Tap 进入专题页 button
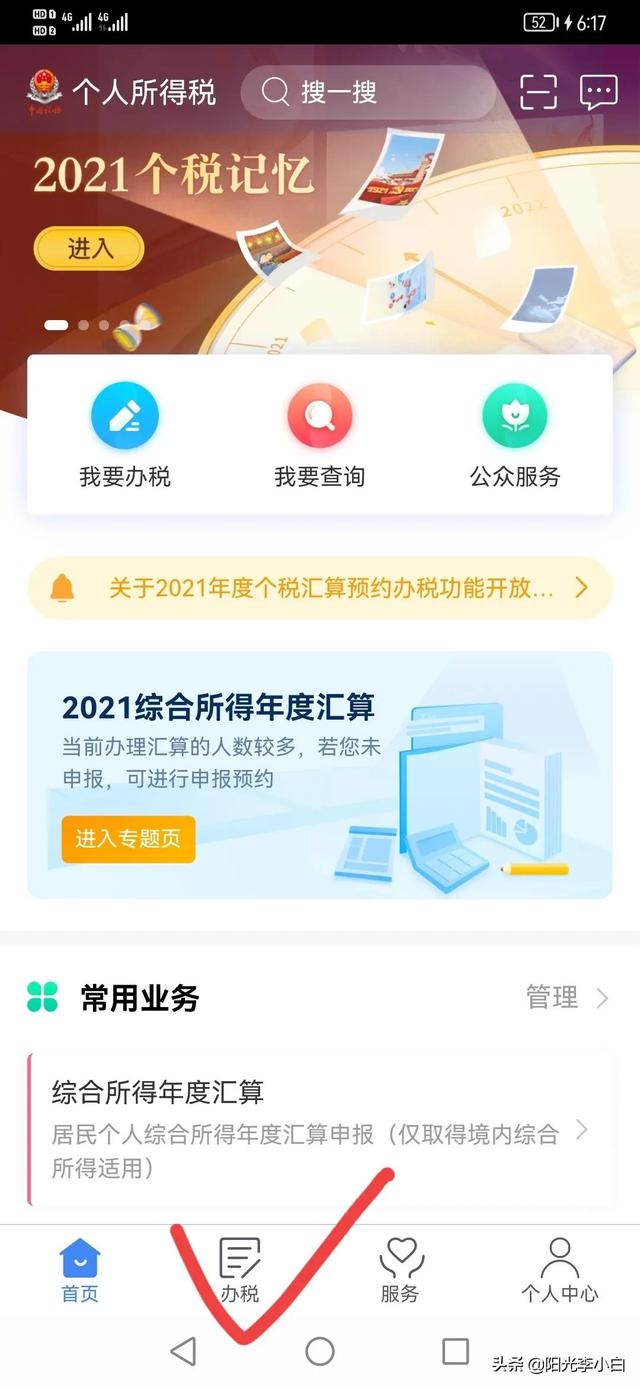Viewport: 640px width, 1387px height. (x=128, y=839)
